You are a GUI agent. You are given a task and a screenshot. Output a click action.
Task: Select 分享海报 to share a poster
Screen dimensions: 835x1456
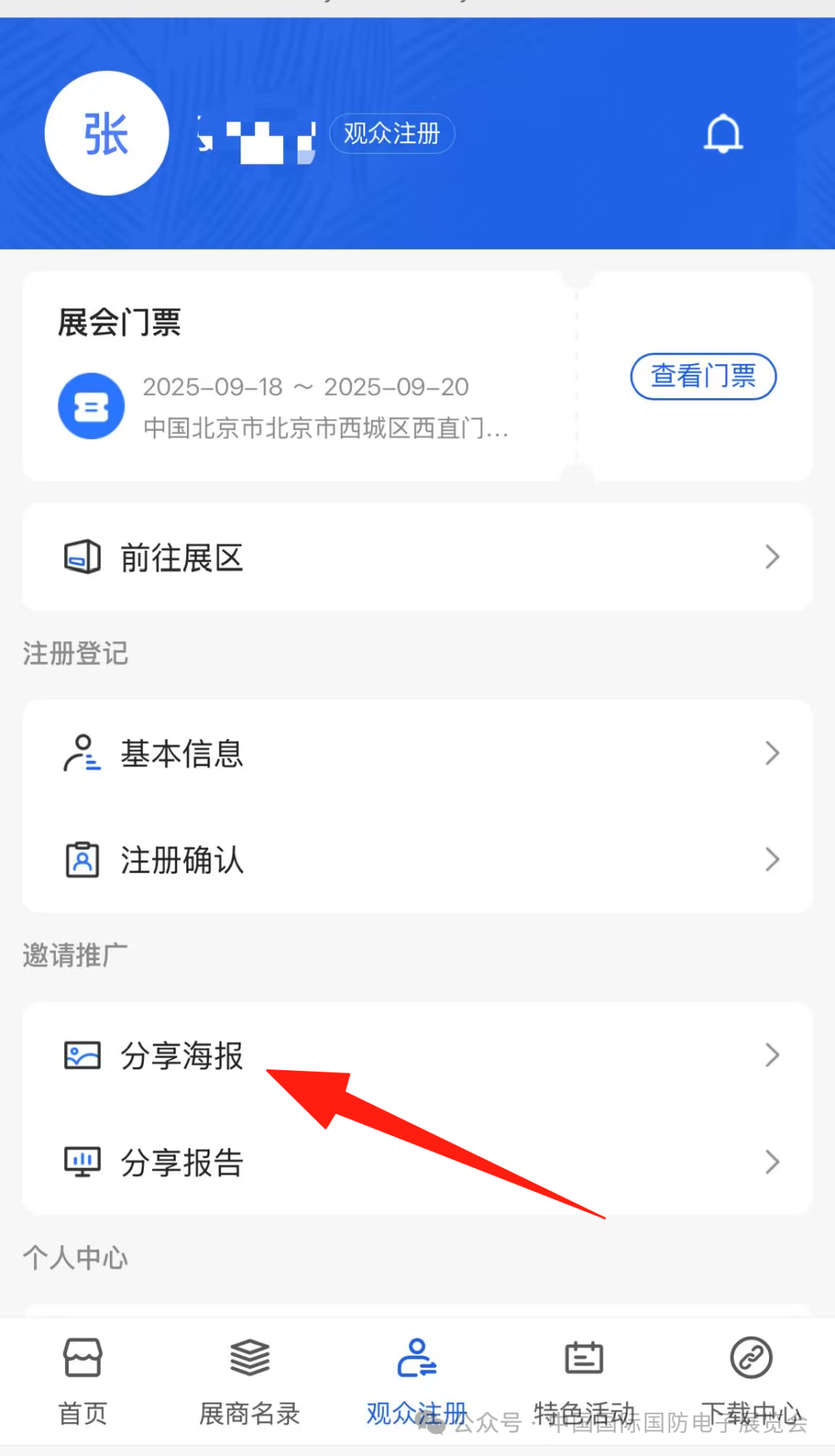(x=417, y=1055)
